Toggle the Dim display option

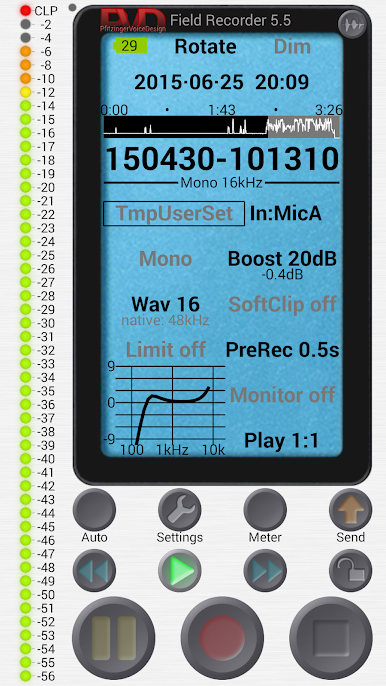click(292, 47)
